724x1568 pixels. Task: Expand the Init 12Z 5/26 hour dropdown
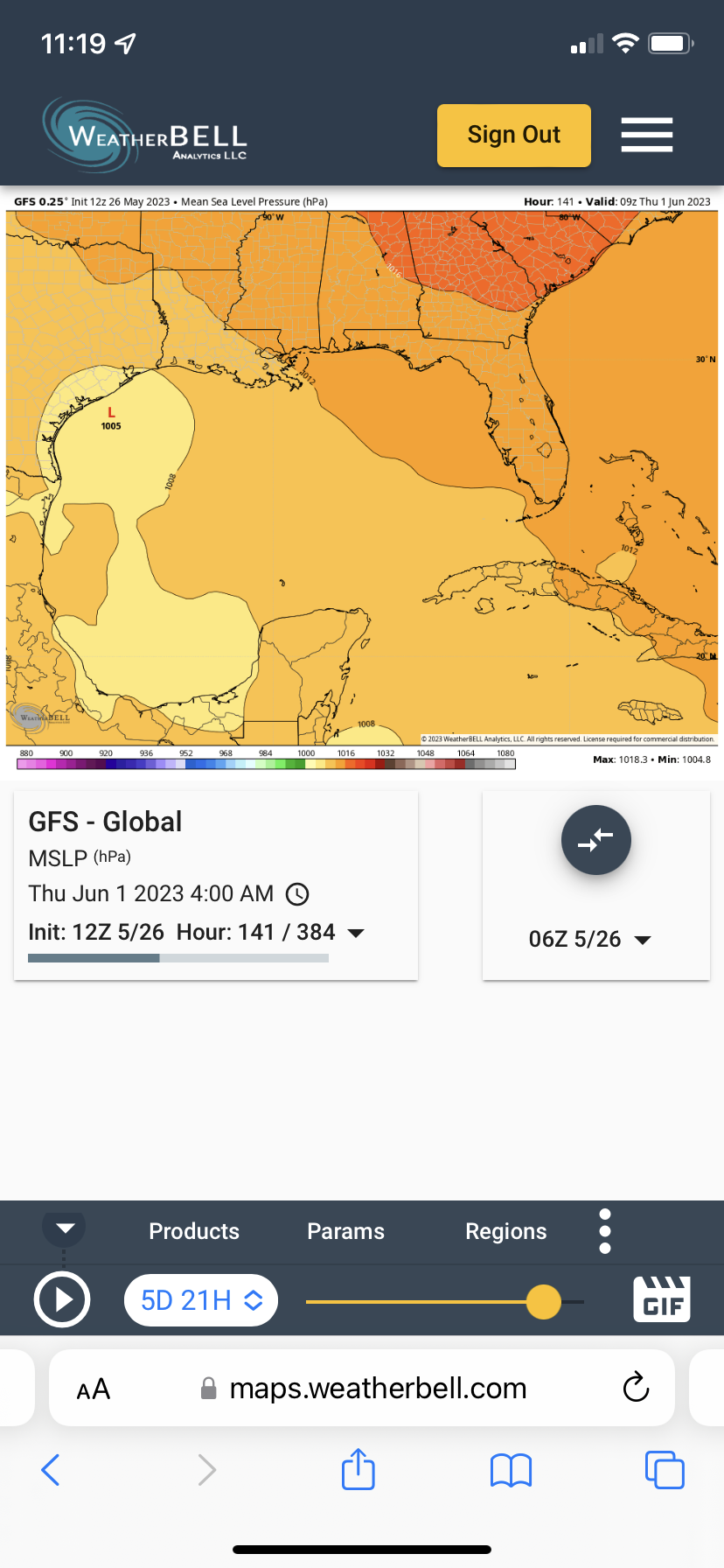[356, 933]
